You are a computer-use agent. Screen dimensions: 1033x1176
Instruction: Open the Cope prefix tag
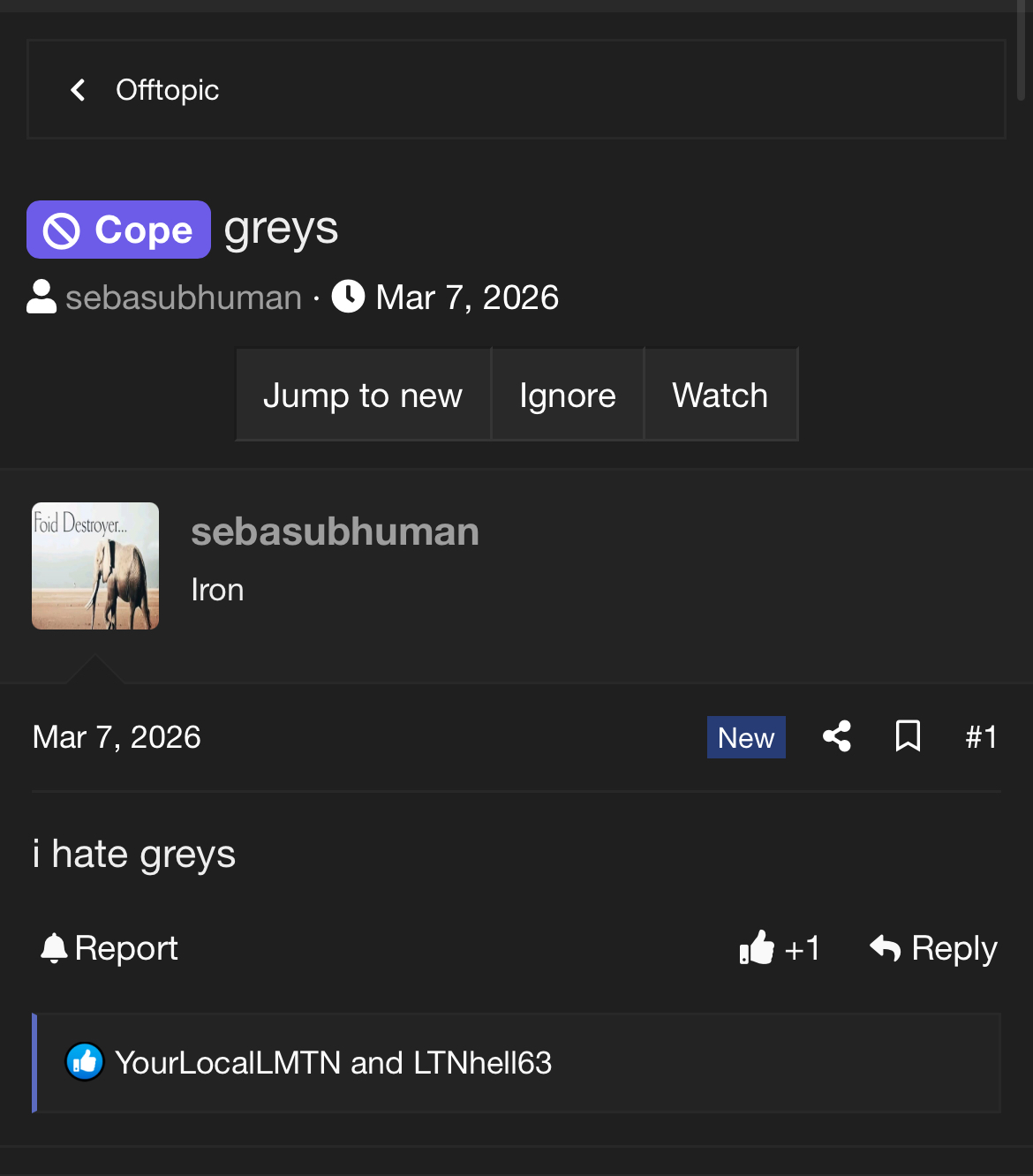pyautogui.click(x=118, y=230)
